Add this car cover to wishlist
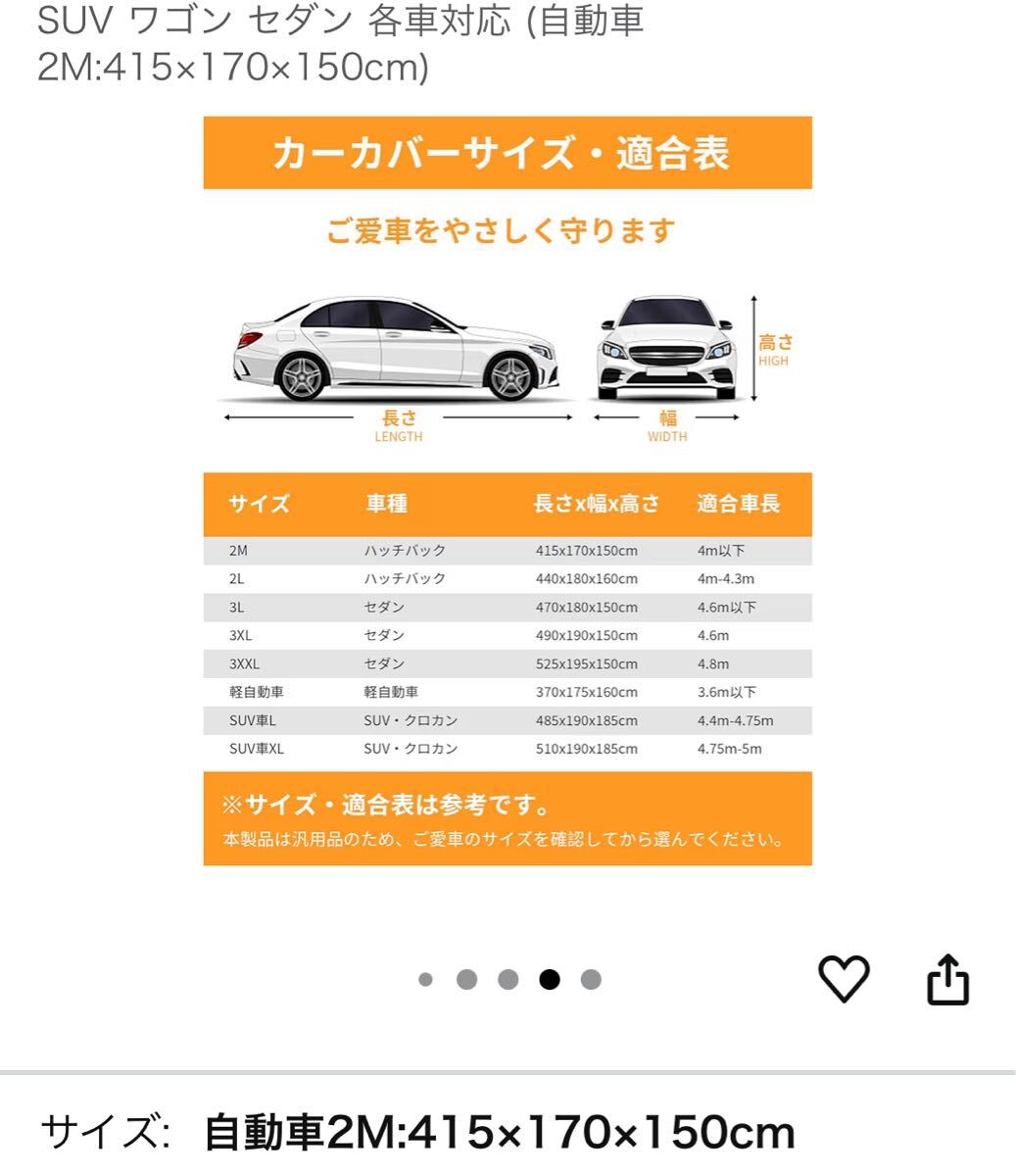The image size is (1016, 1176). [x=844, y=979]
